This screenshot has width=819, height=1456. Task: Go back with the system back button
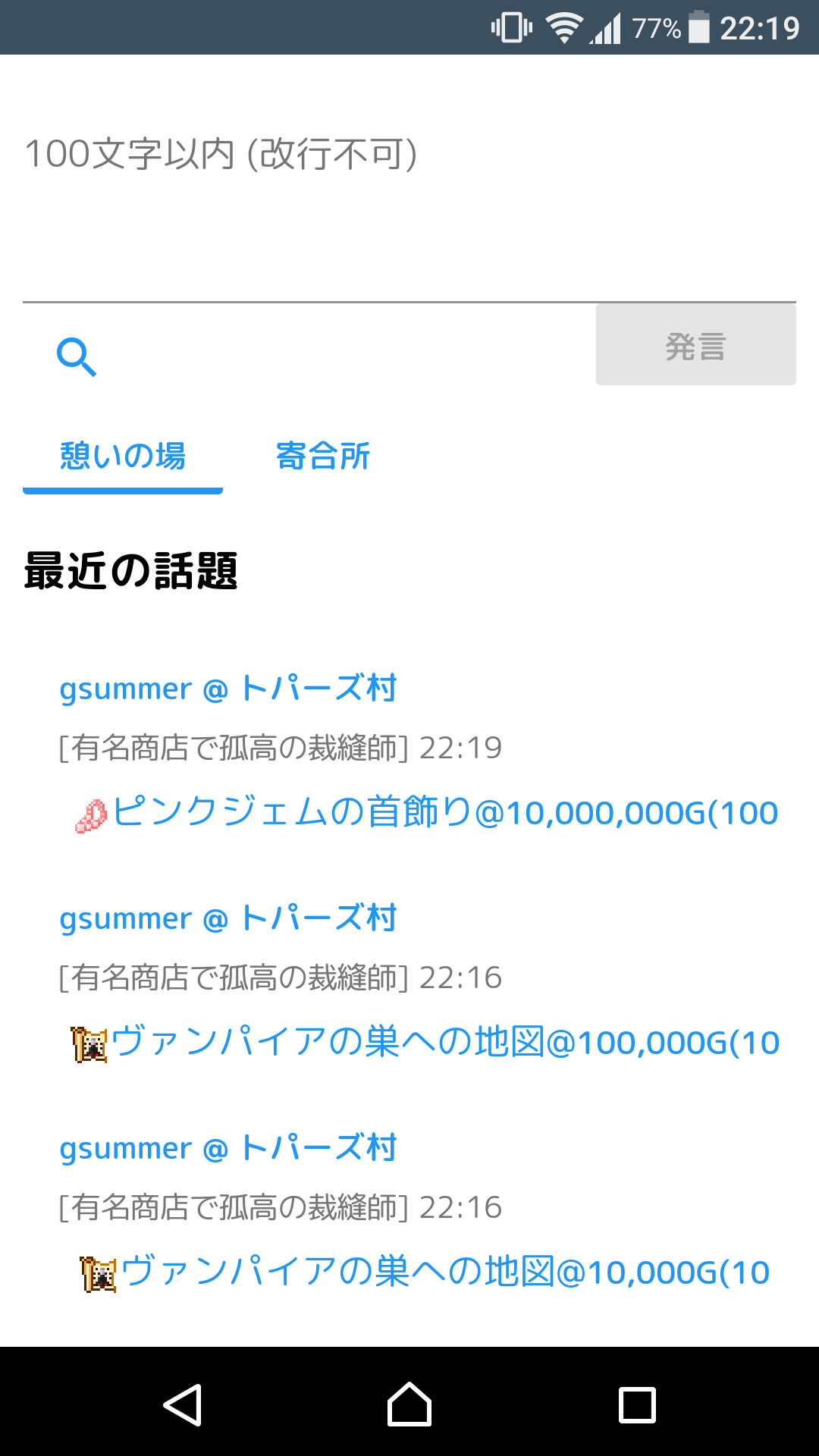point(183,1404)
